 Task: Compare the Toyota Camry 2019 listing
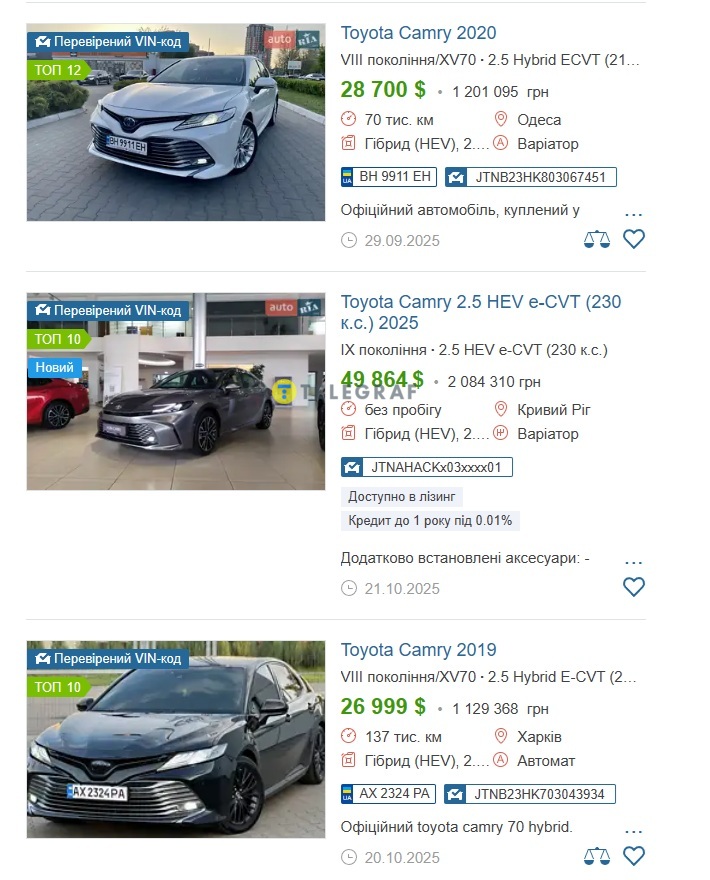(x=597, y=856)
